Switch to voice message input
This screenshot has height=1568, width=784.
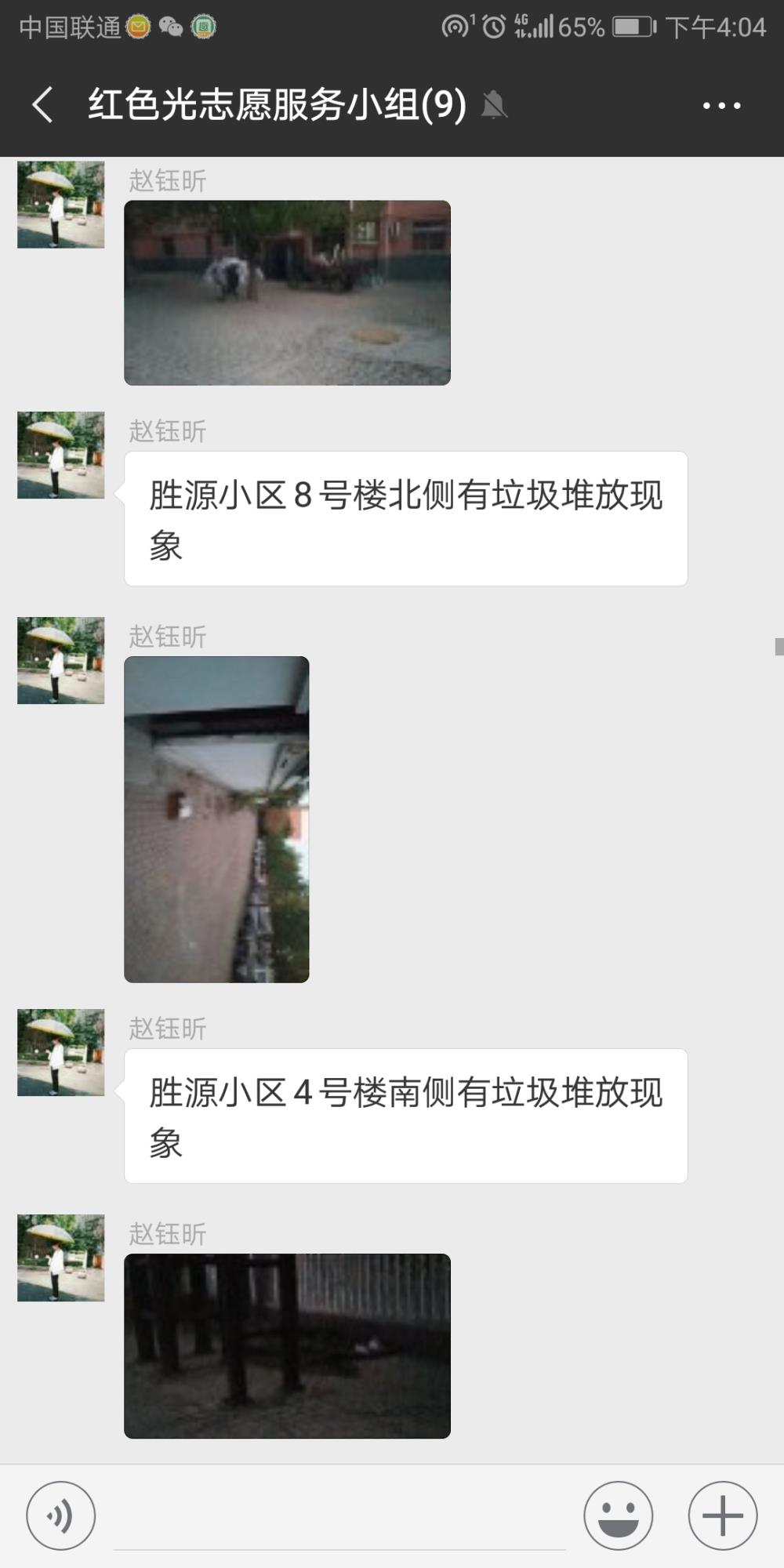click(x=61, y=1515)
